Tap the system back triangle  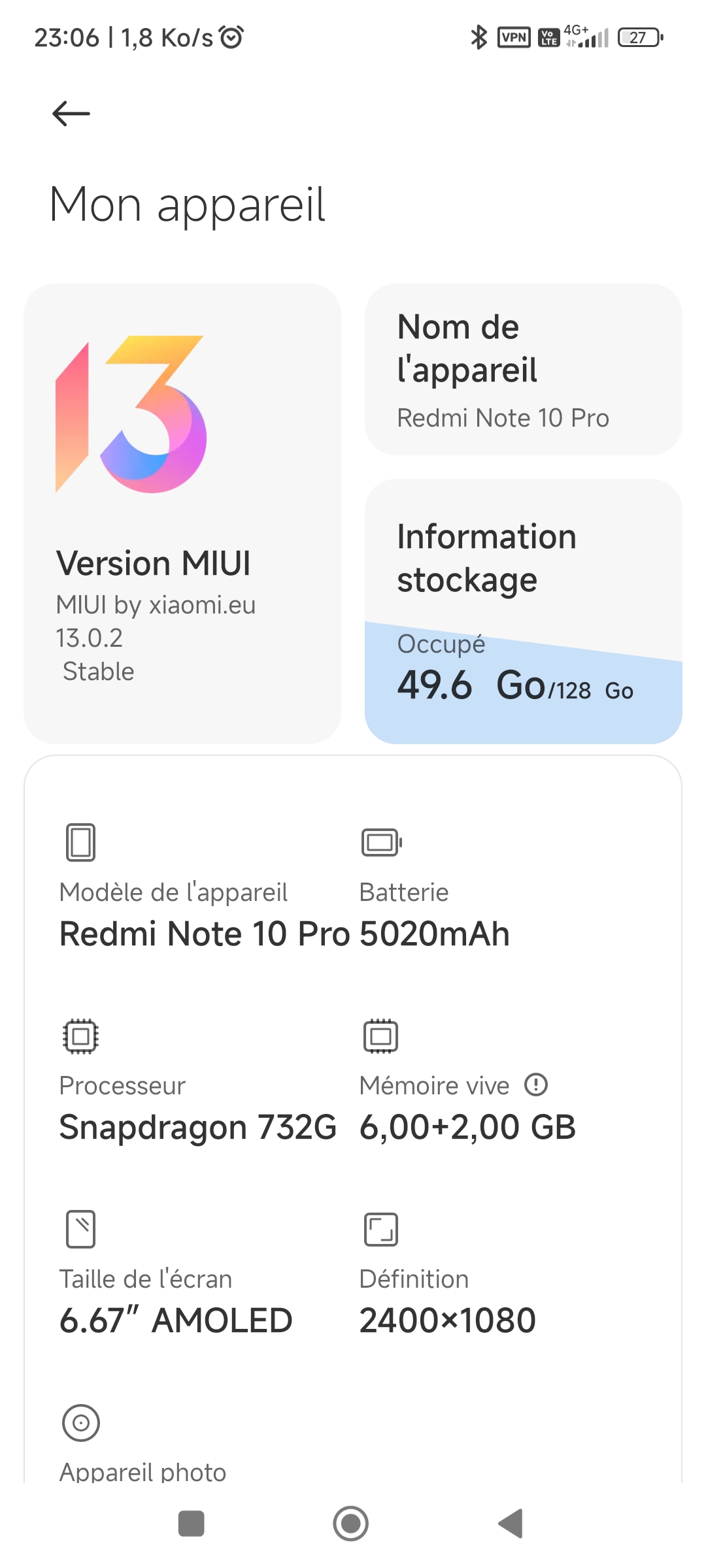pyautogui.click(x=511, y=1524)
